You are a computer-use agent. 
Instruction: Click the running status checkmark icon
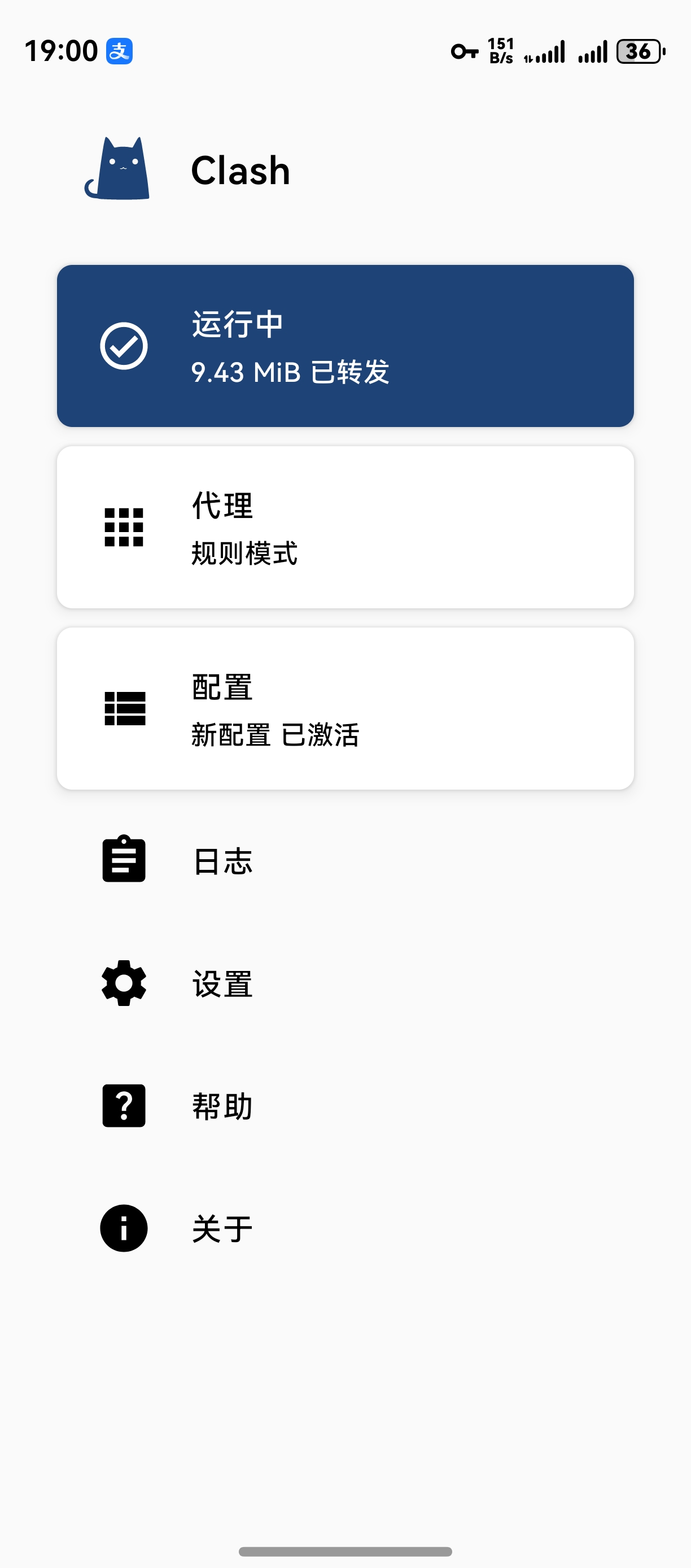click(123, 346)
